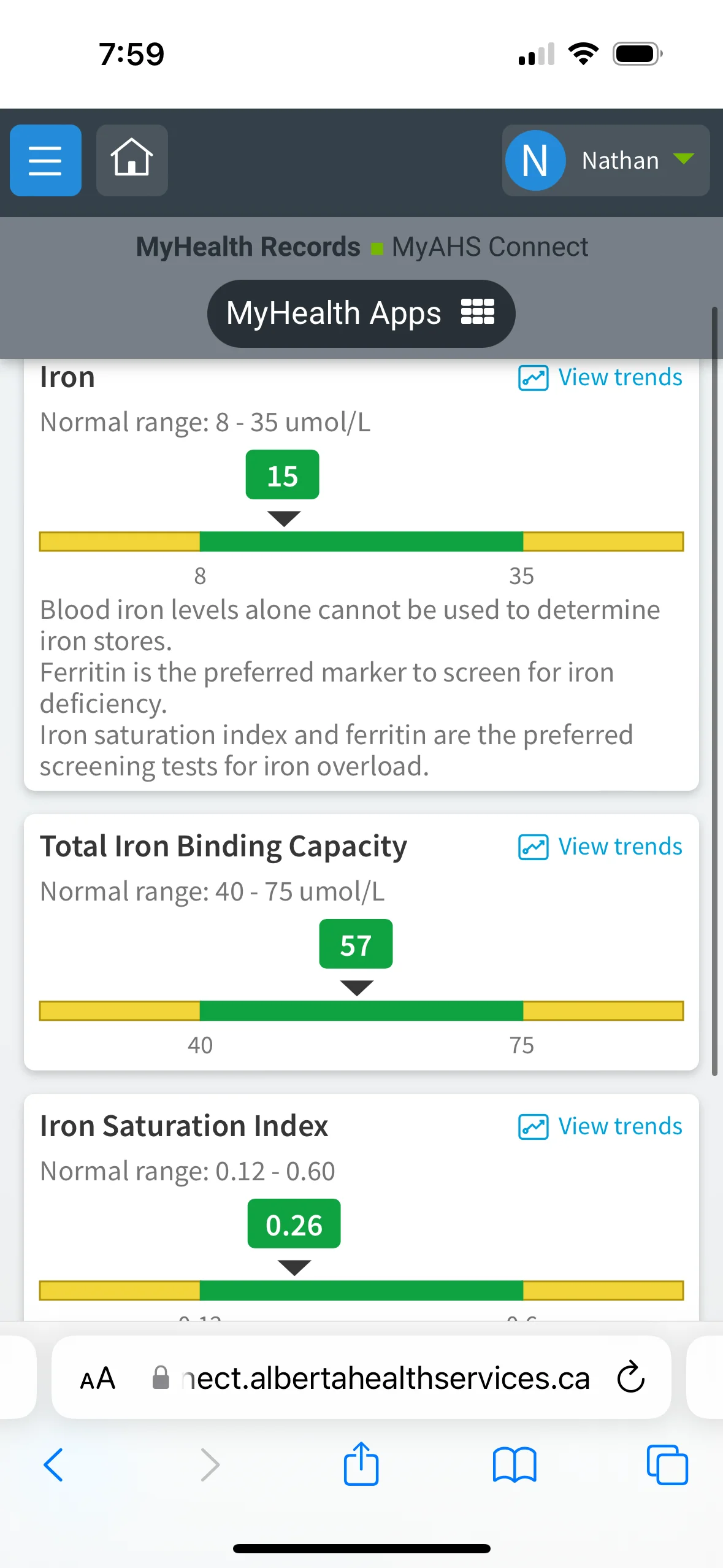
Task: Open the MyHealth Records link
Action: tap(248, 247)
